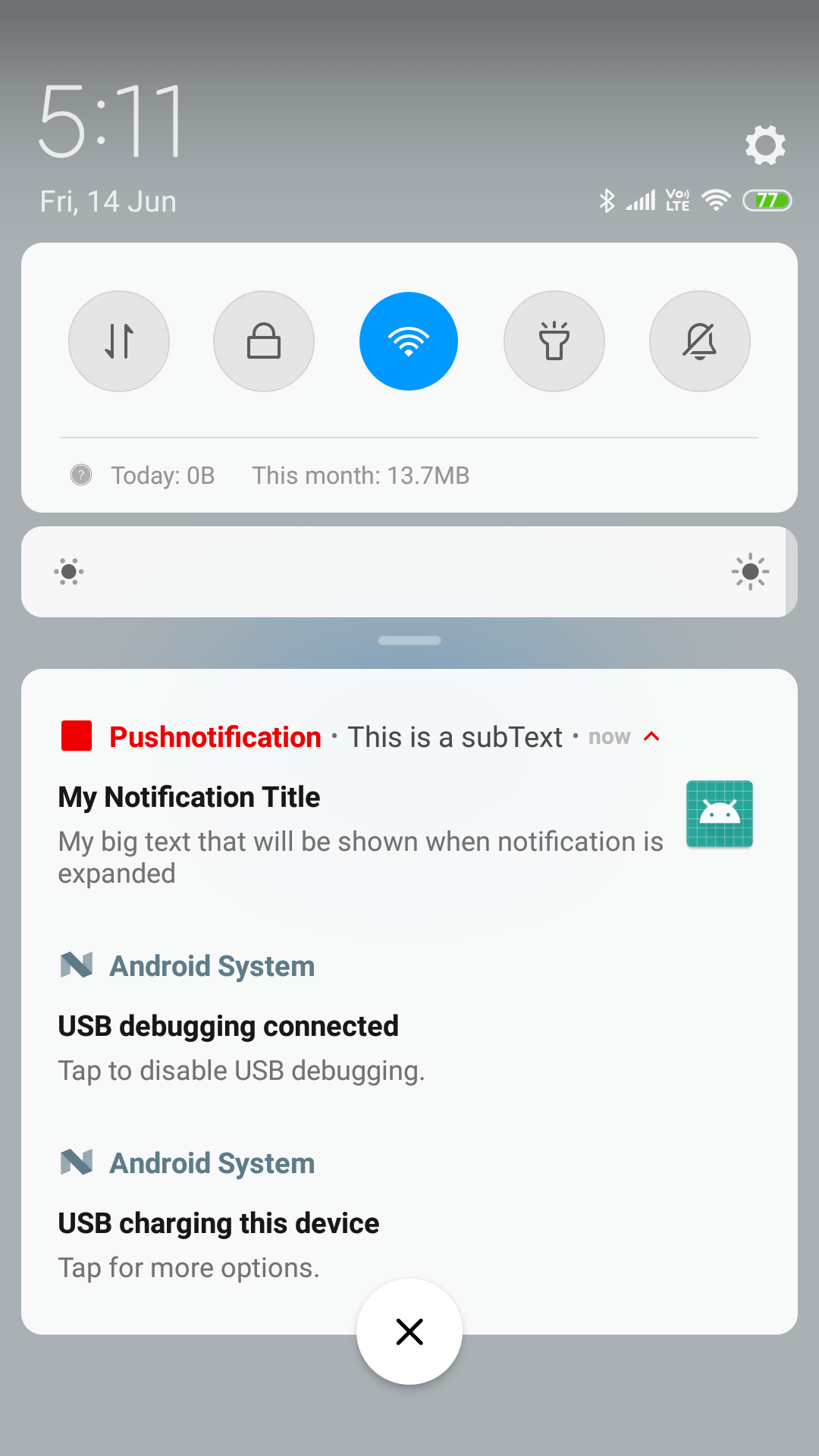Open My Notification Title notification
This screenshot has height=1456, width=819.
coord(303,796)
